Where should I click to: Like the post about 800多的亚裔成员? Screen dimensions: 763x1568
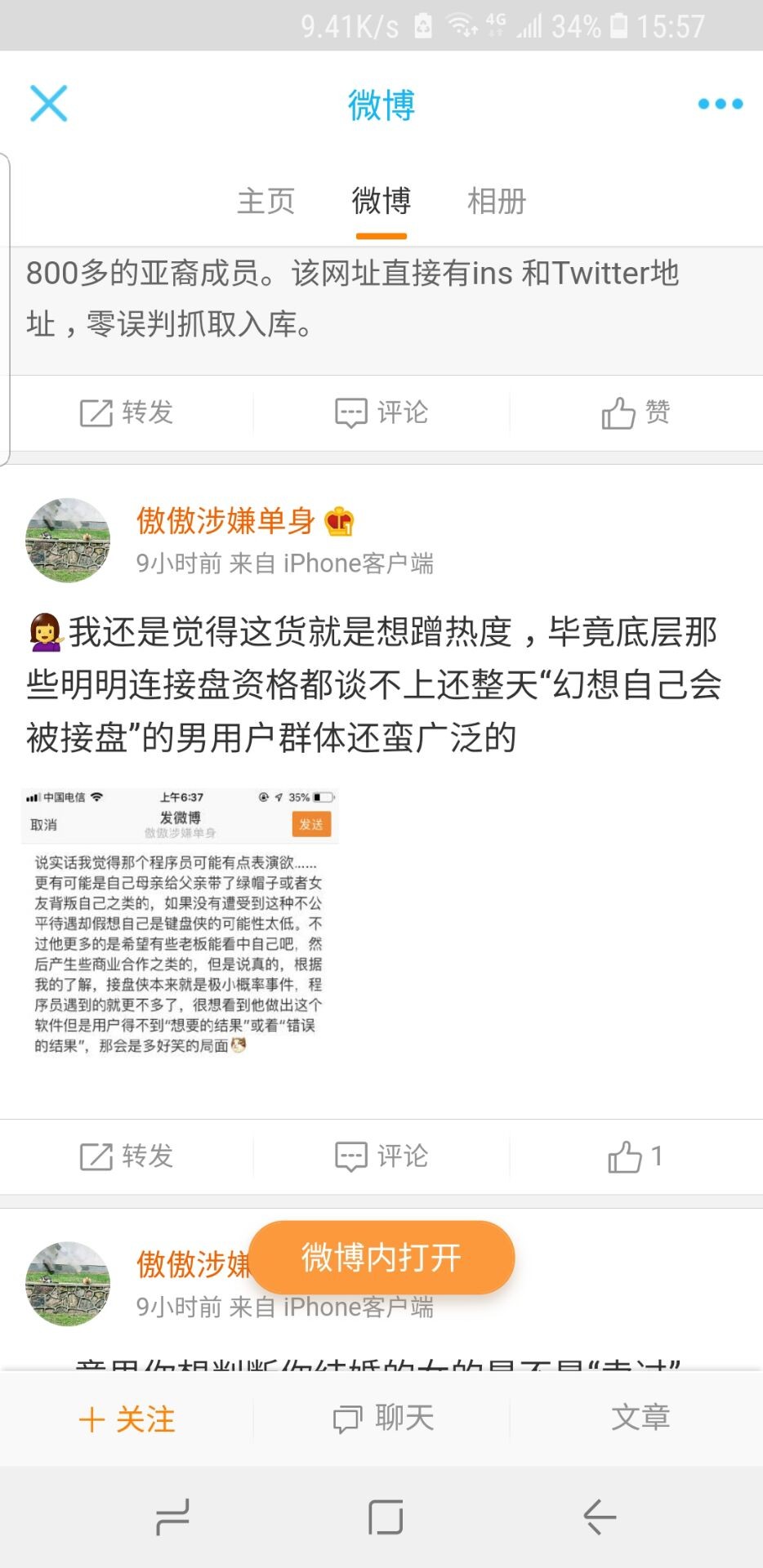pyautogui.click(x=636, y=412)
